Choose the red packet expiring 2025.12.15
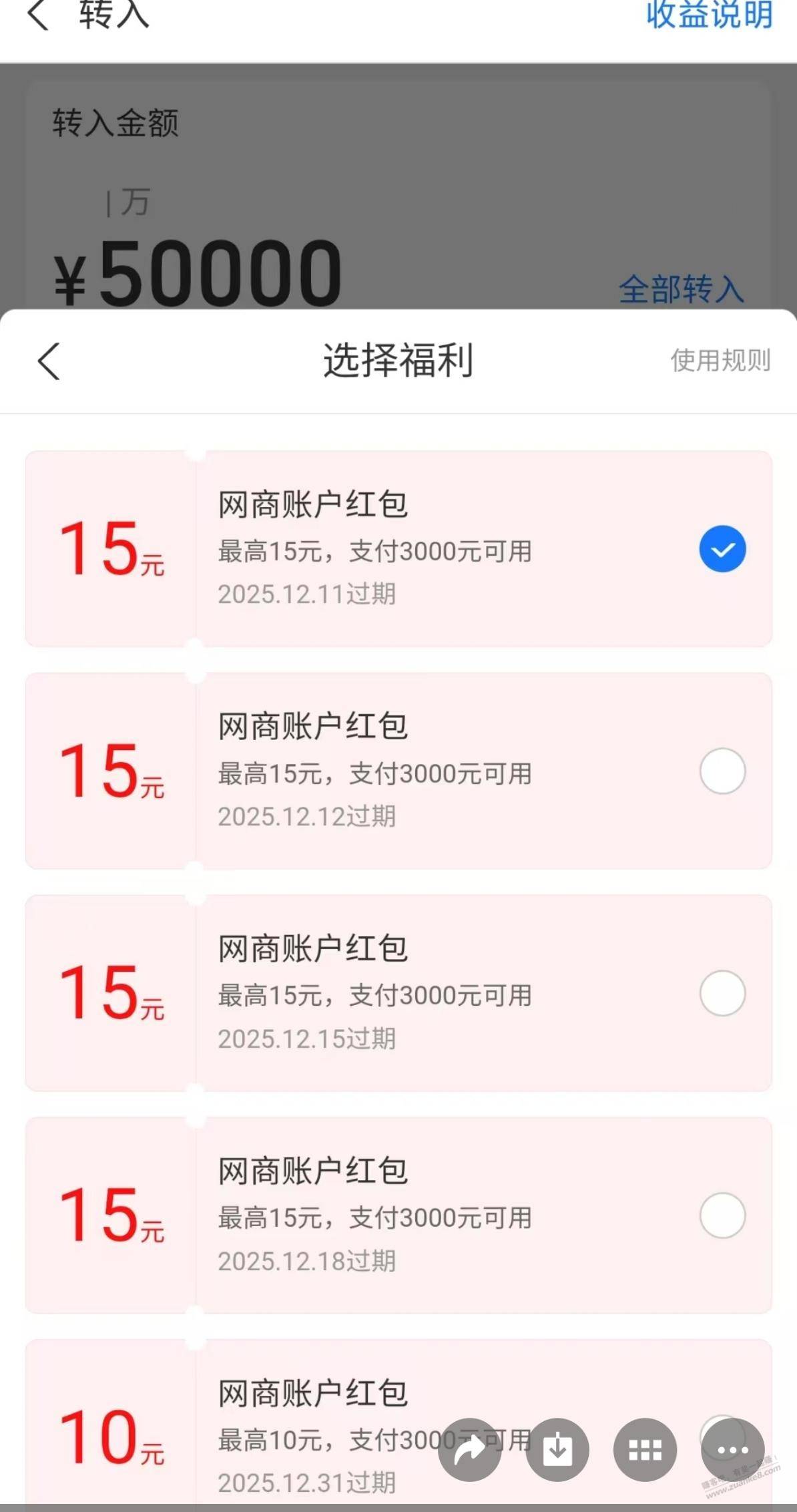Image resolution: width=797 pixels, height=1512 pixels. coord(722,993)
